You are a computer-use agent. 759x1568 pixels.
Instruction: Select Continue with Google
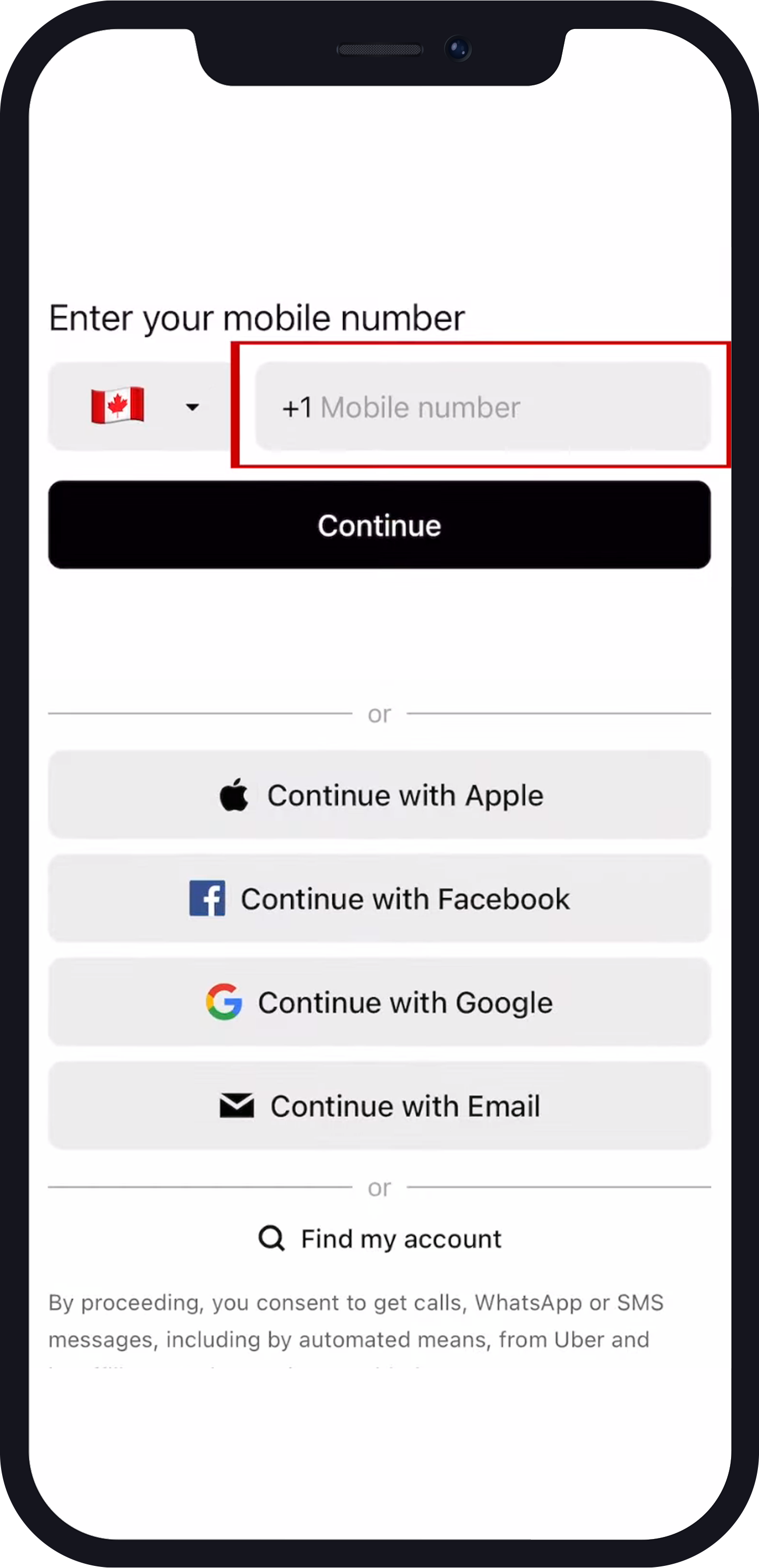379,1002
